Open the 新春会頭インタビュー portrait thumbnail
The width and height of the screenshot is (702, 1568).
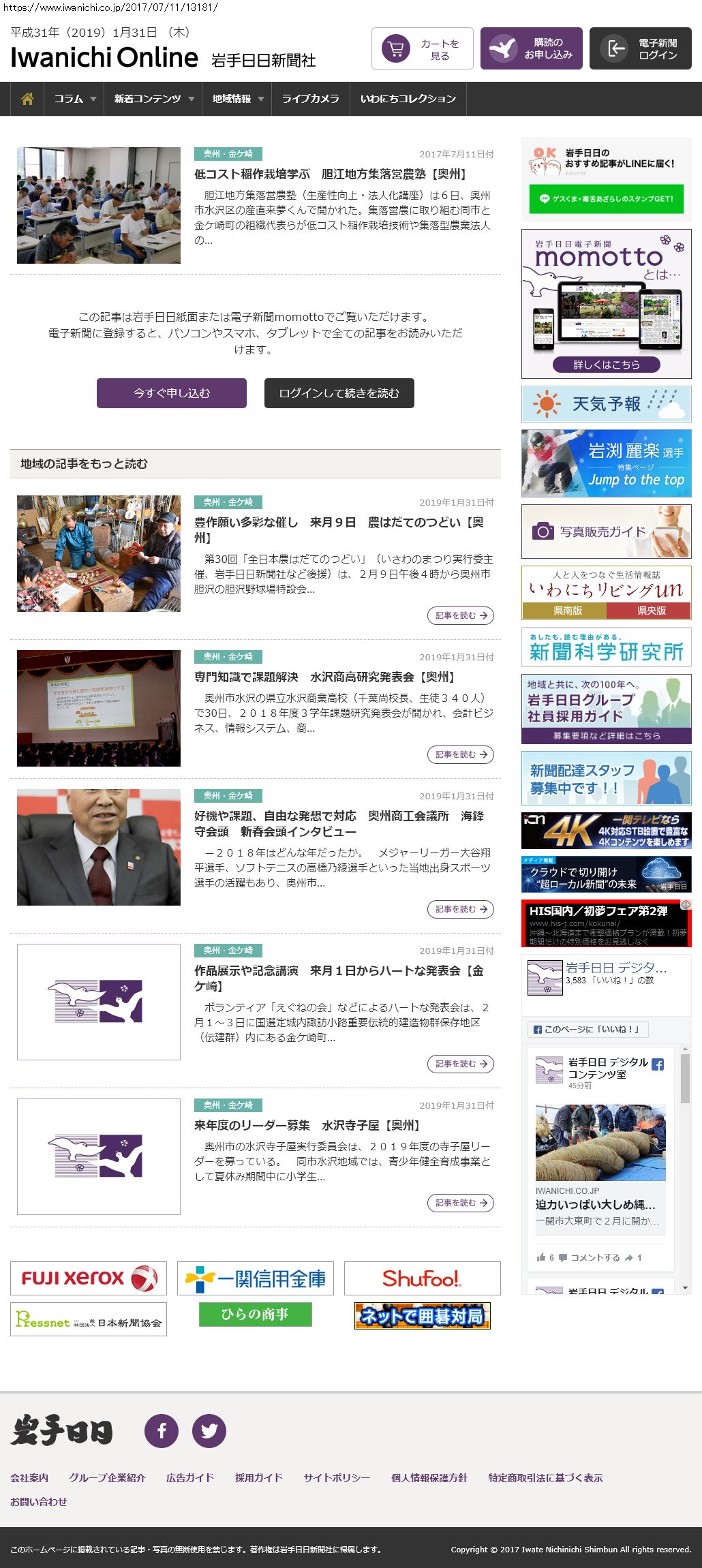(x=99, y=847)
